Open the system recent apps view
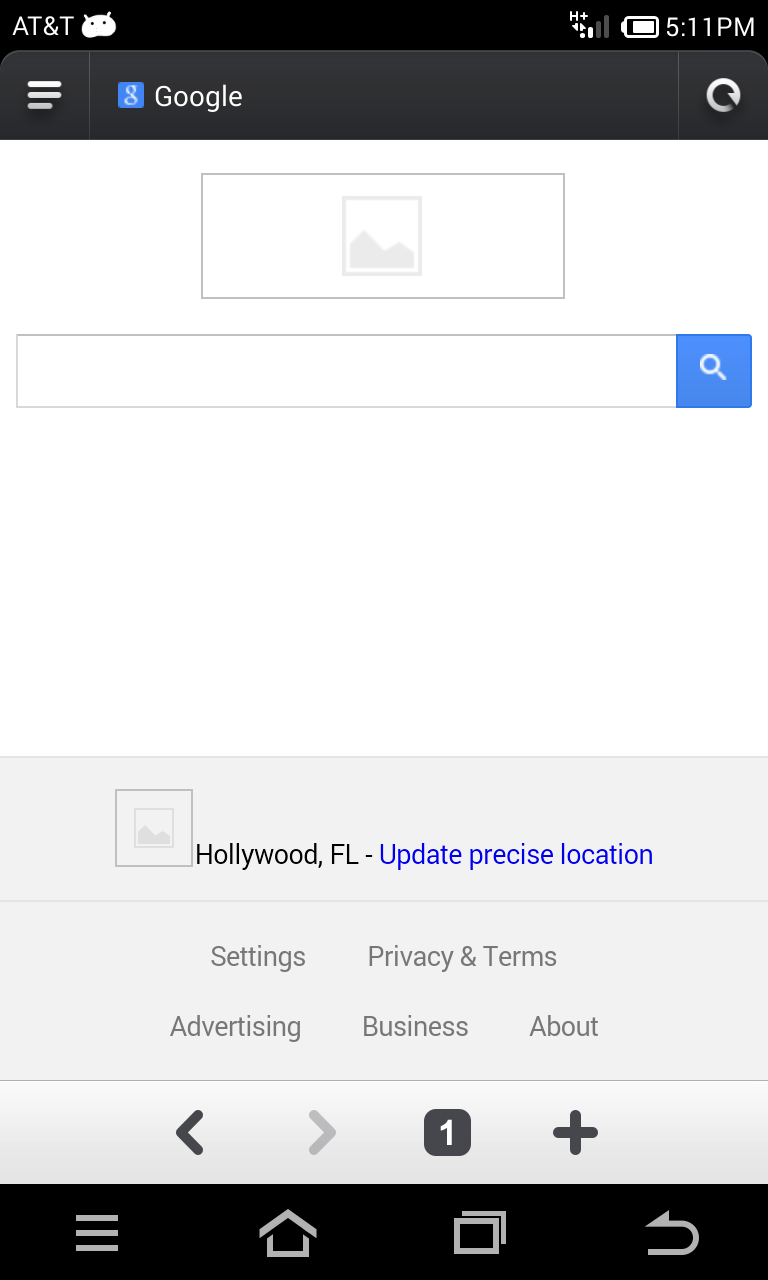This screenshot has height=1280, width=768. point(480,1233)
